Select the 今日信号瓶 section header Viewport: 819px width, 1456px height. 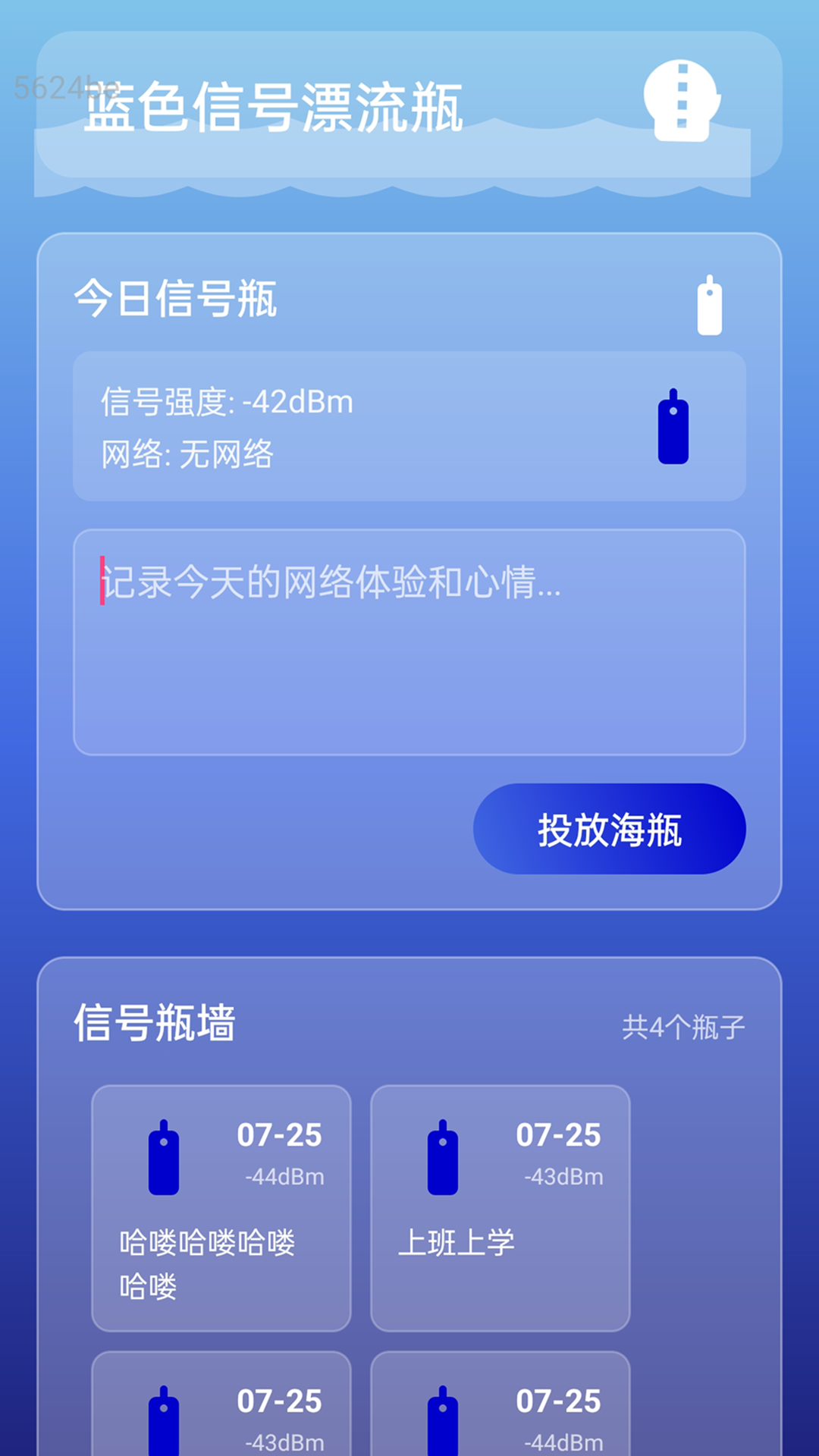click(x=175, y=302)
